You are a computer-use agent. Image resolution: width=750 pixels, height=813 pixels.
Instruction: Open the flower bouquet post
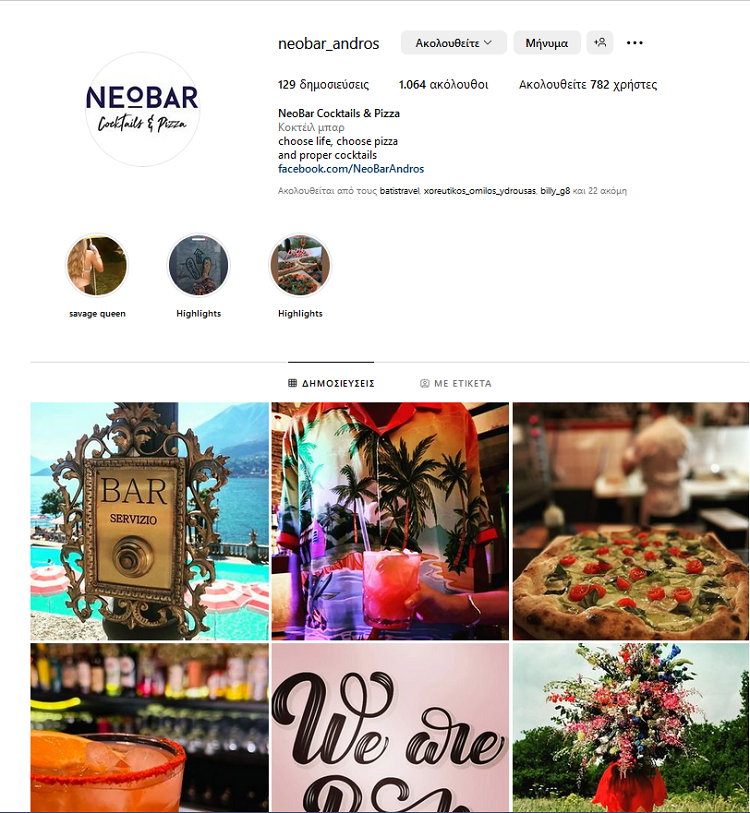631,727
